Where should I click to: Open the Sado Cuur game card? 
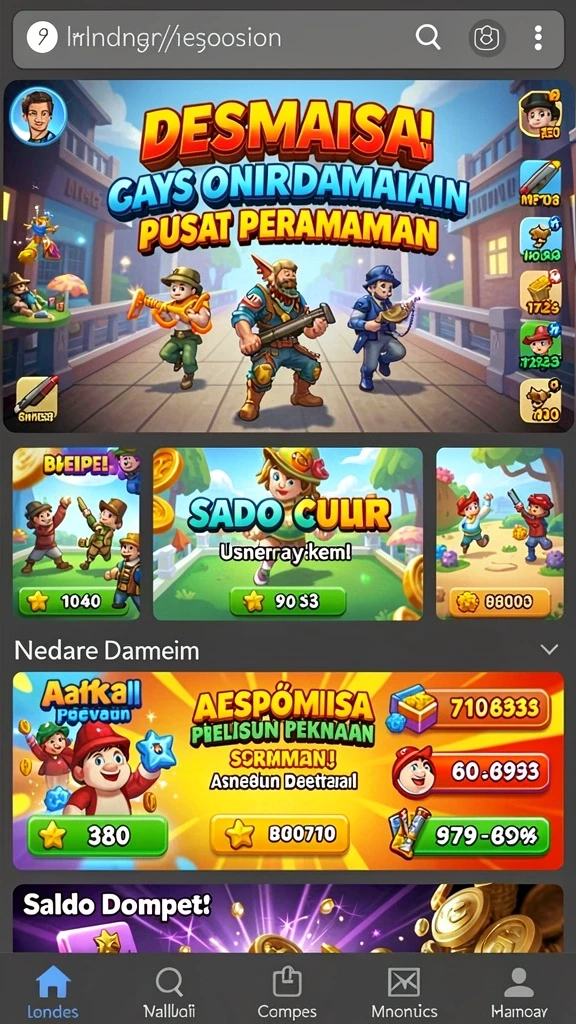click(288, 534)
